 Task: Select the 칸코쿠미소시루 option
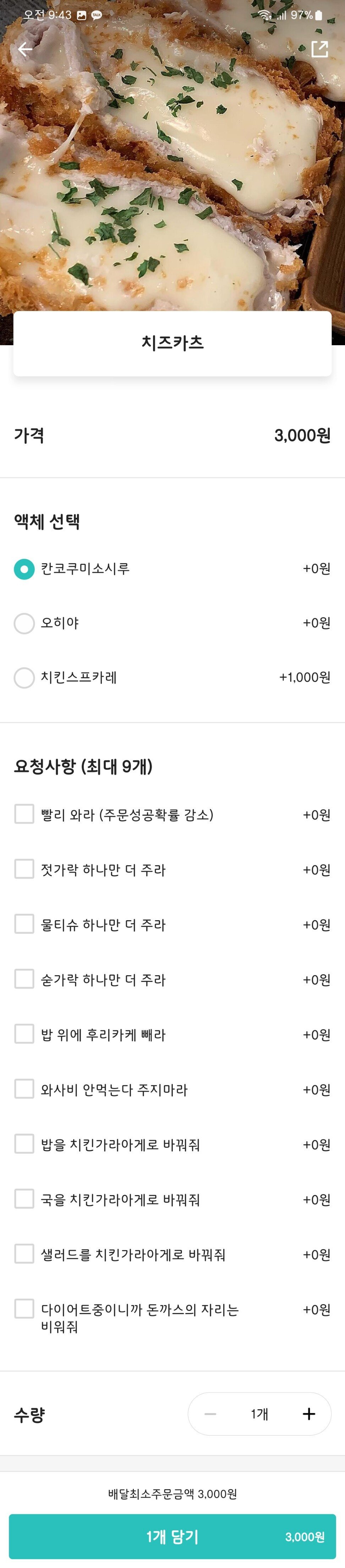[24, 569]
